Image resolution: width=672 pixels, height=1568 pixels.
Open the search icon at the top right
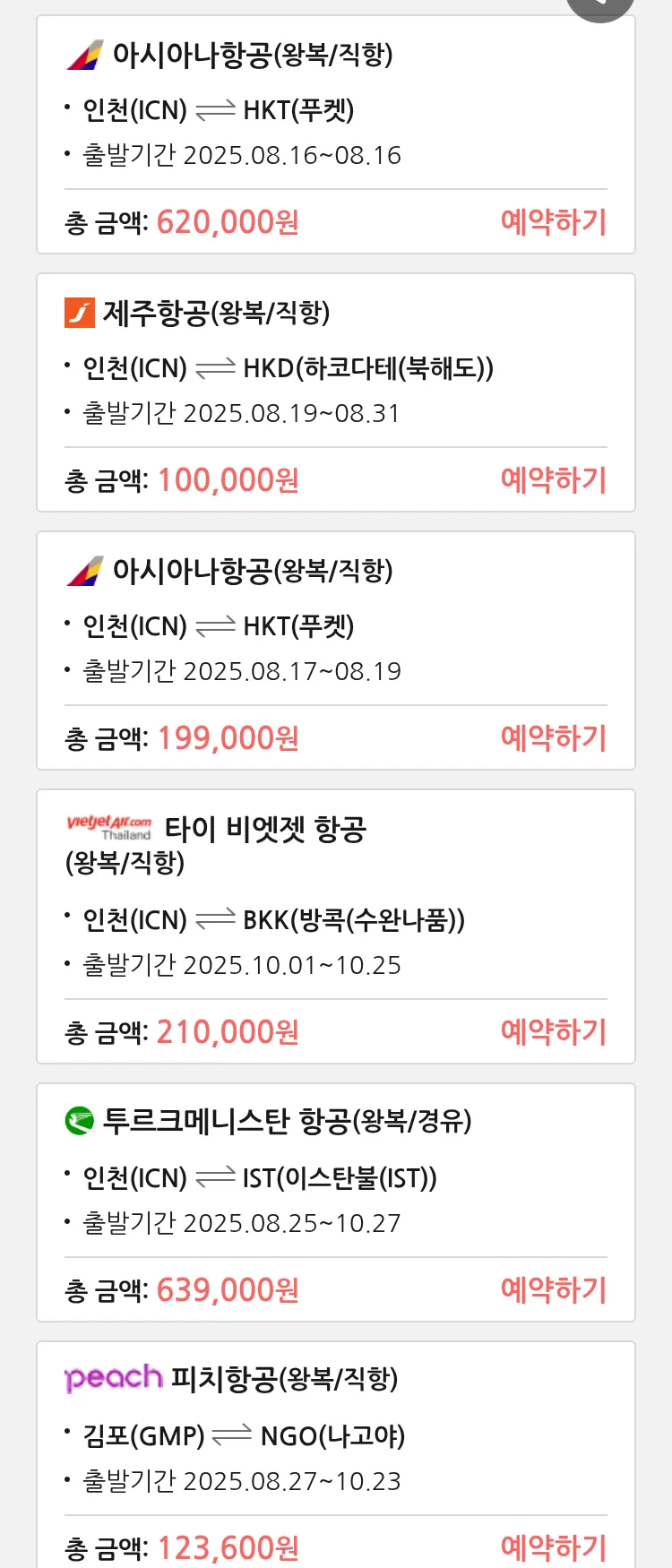tap(600, 9)
